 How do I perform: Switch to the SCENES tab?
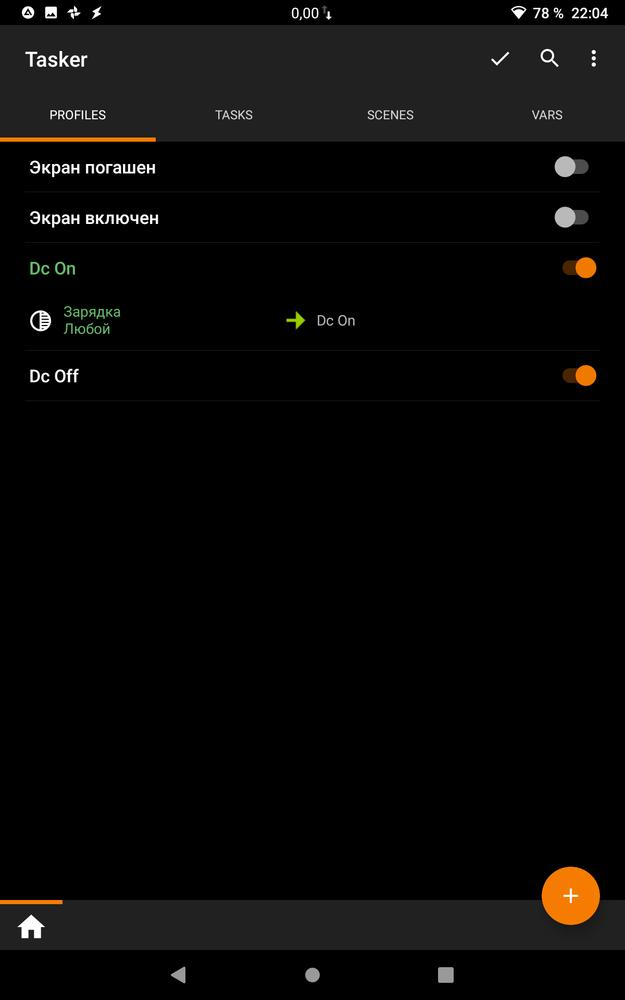coord(390,115)
